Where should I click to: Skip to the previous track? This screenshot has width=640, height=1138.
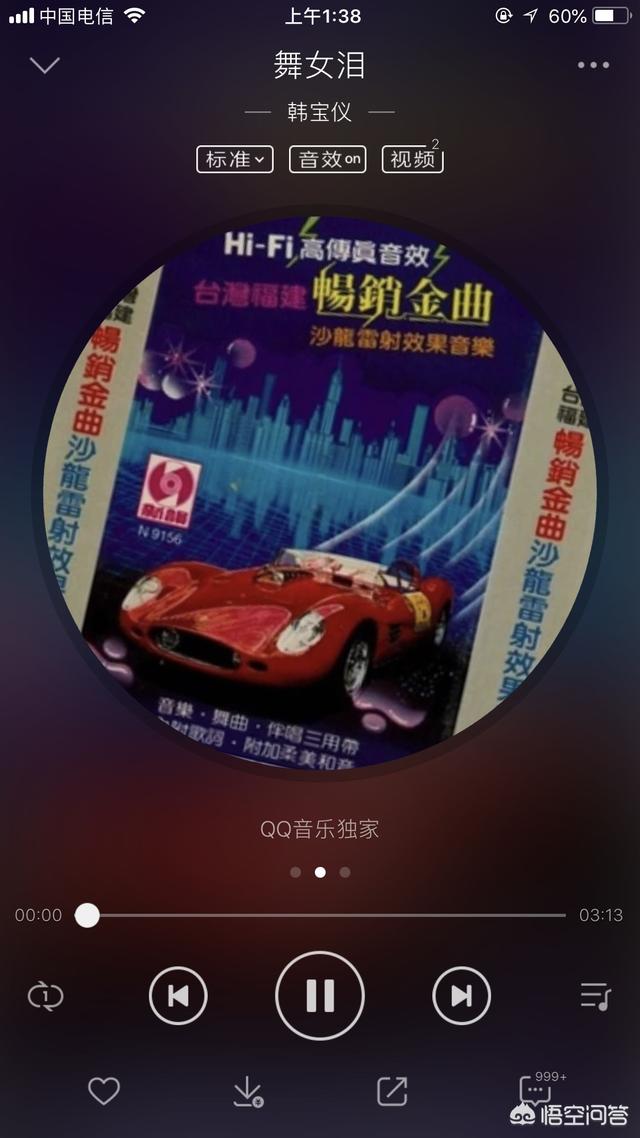coord(178,996)
